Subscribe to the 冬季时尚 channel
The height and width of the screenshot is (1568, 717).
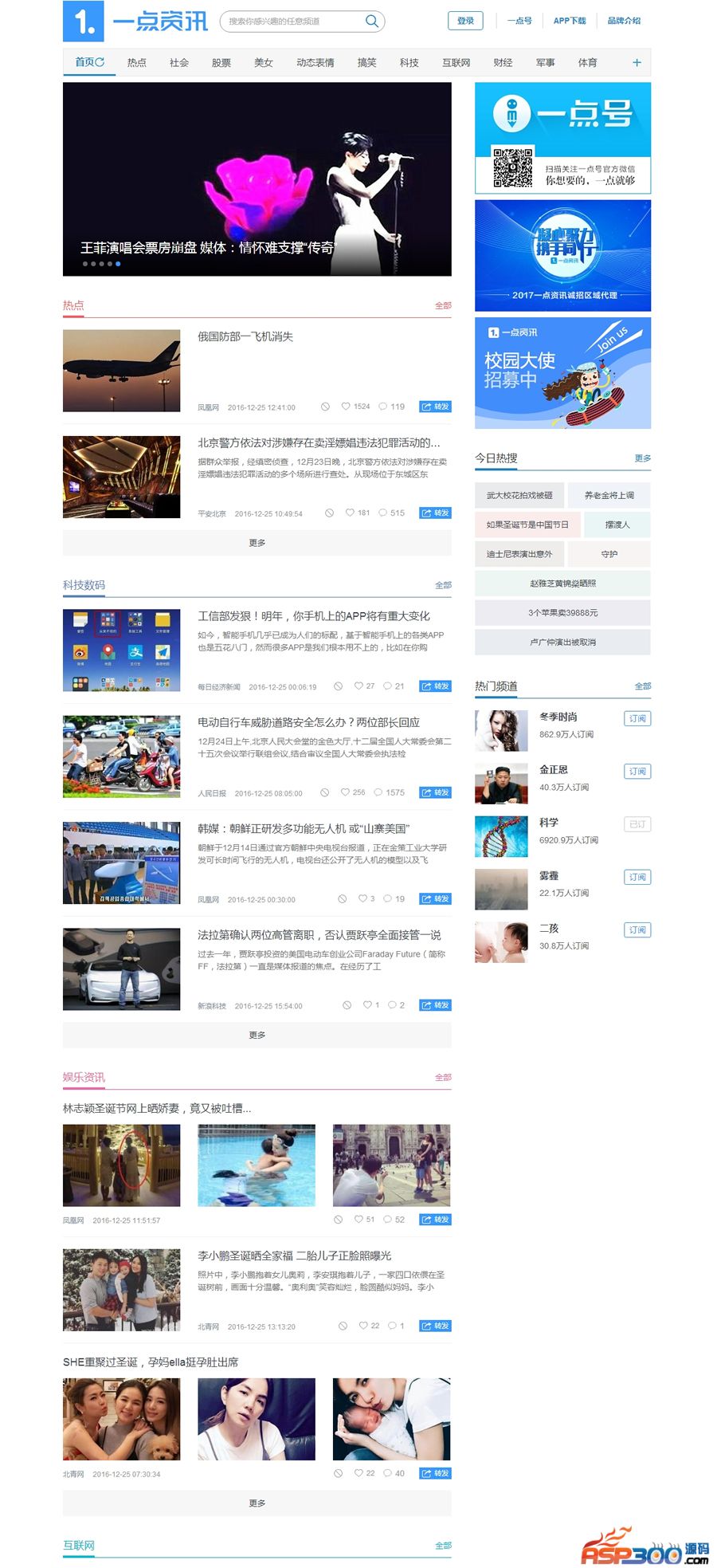coord(637,718)
